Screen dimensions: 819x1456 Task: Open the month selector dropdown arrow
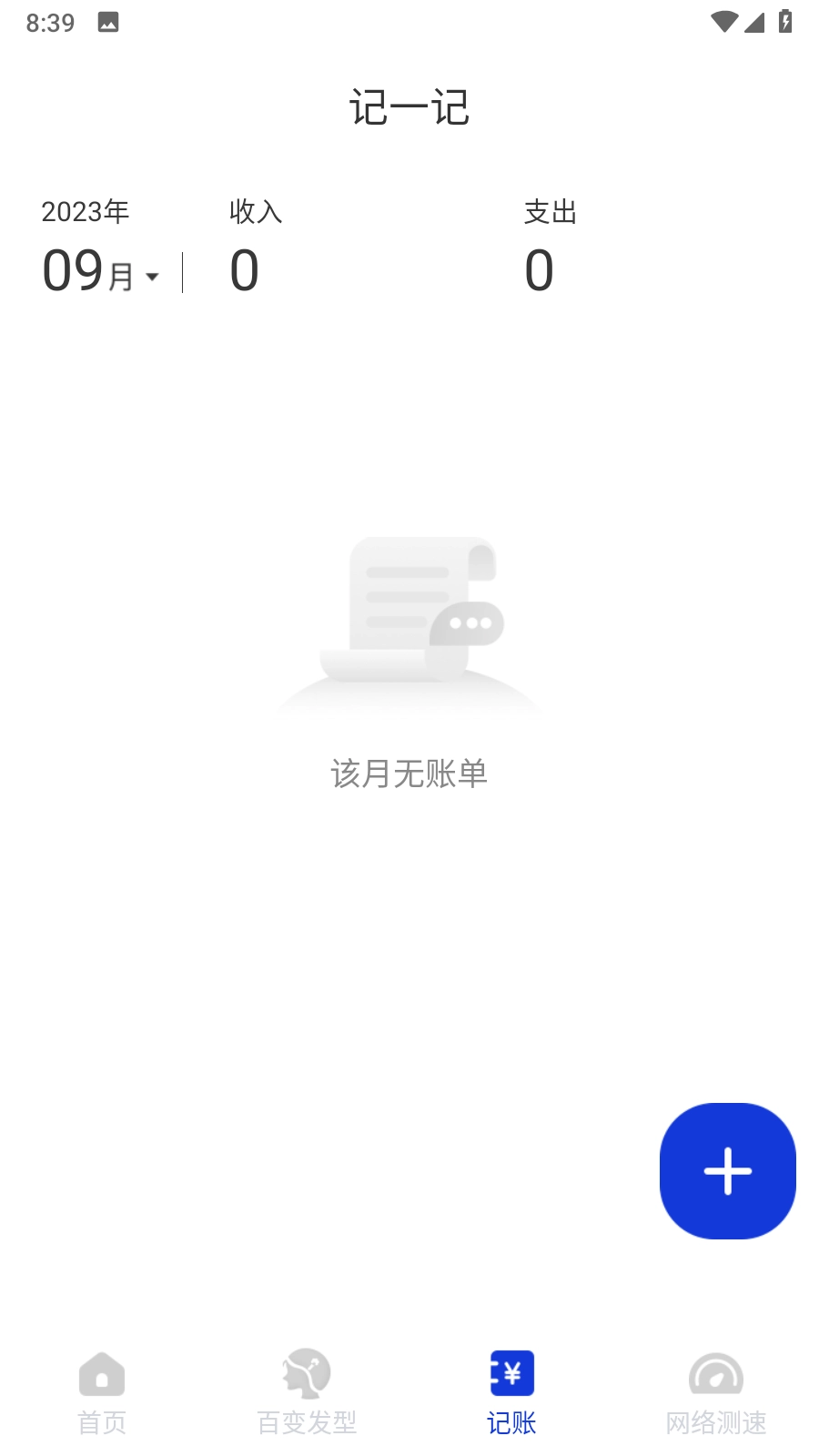(x=151, y=276)
